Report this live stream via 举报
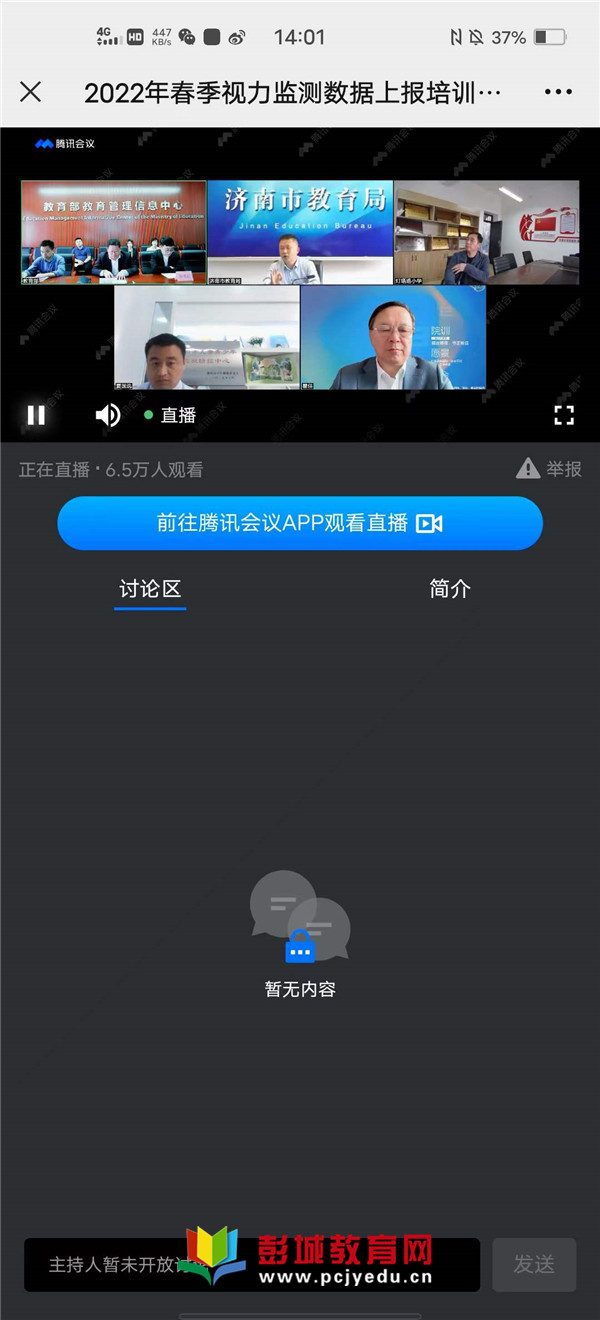This screenshot has width=600, height=1320. (549, 468)
